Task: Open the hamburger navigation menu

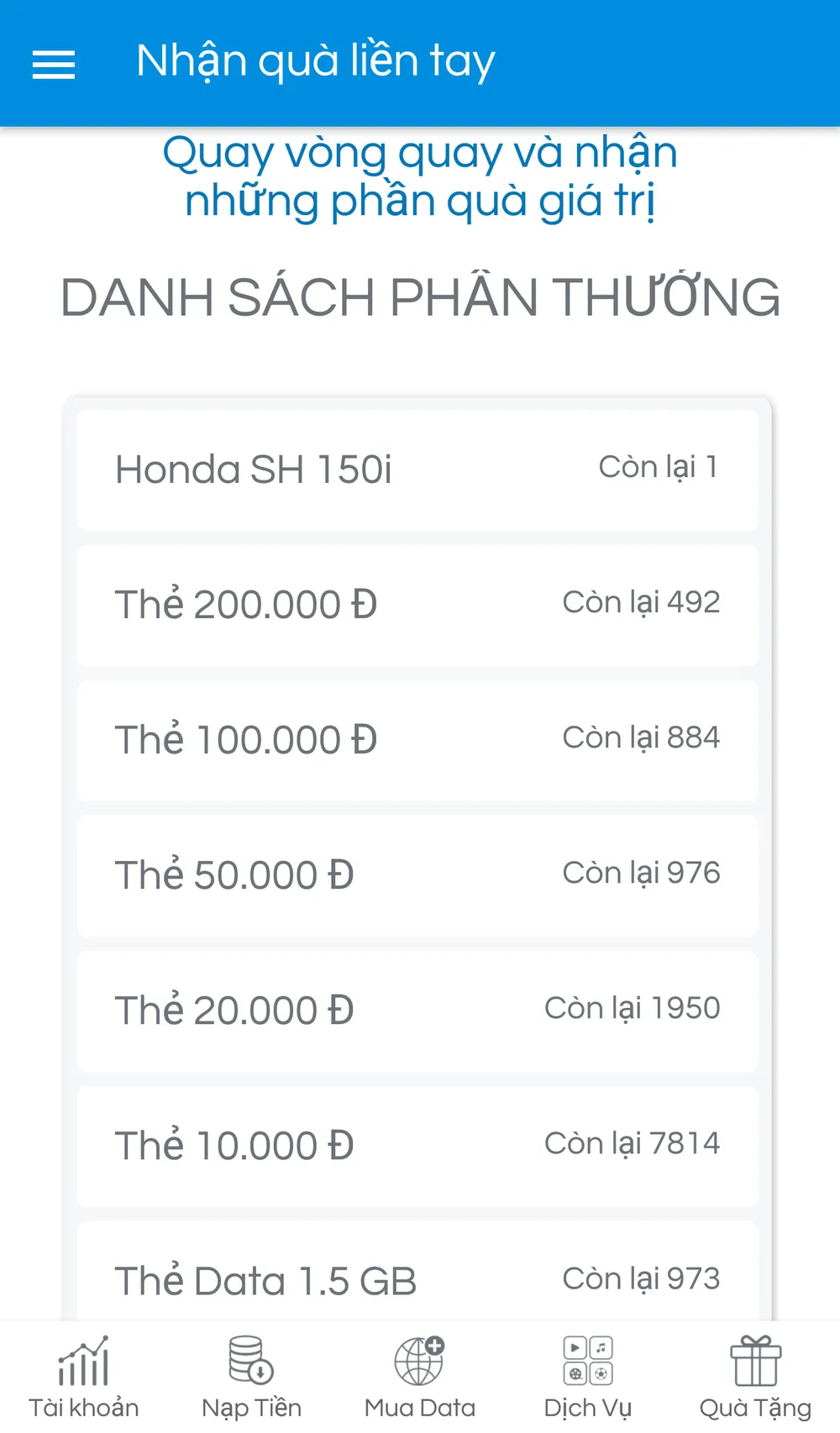Action: click(x=54, y=64)
